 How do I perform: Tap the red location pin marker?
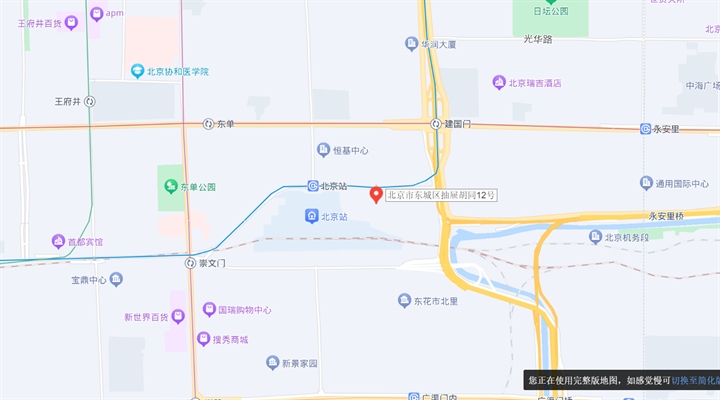[377, 194]
